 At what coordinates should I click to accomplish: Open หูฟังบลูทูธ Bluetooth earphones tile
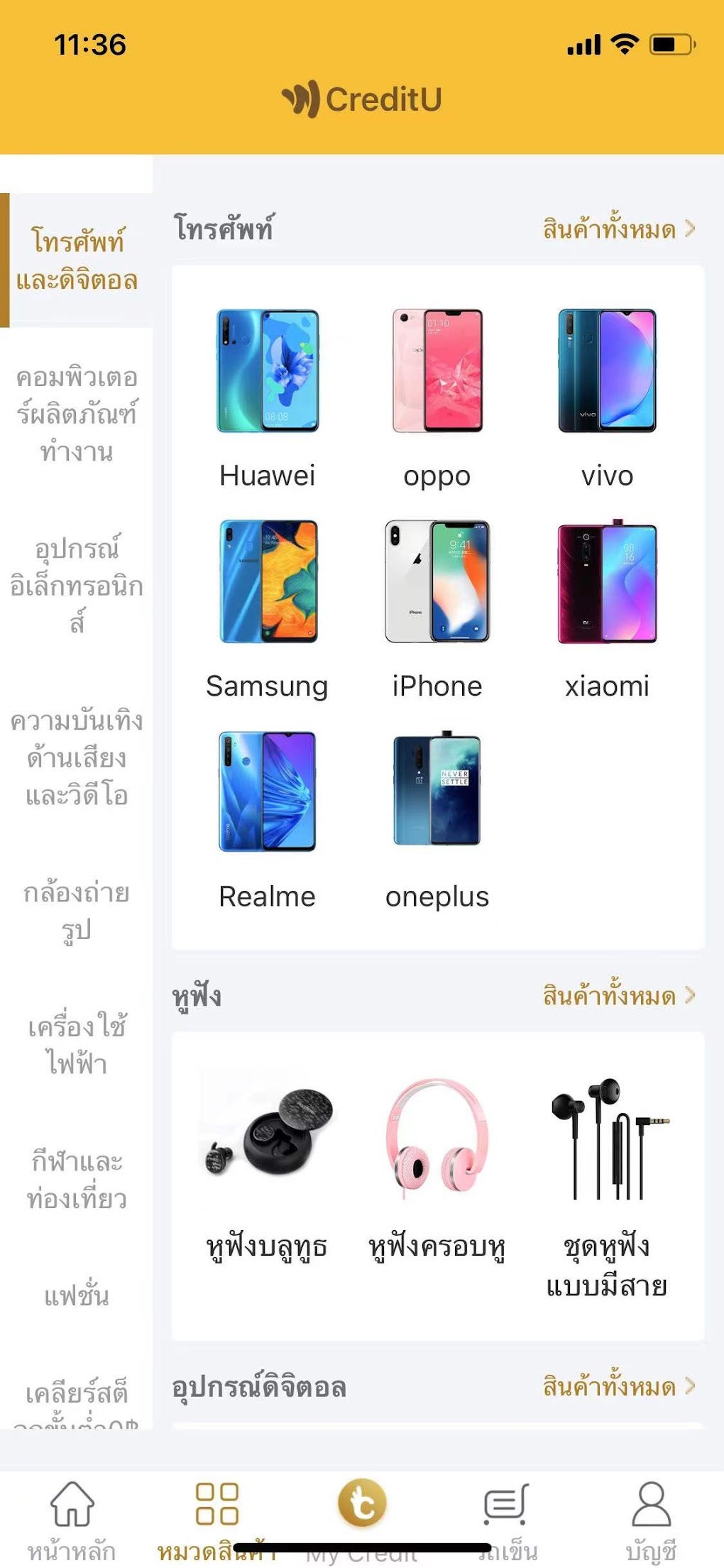coord(268,1171)
